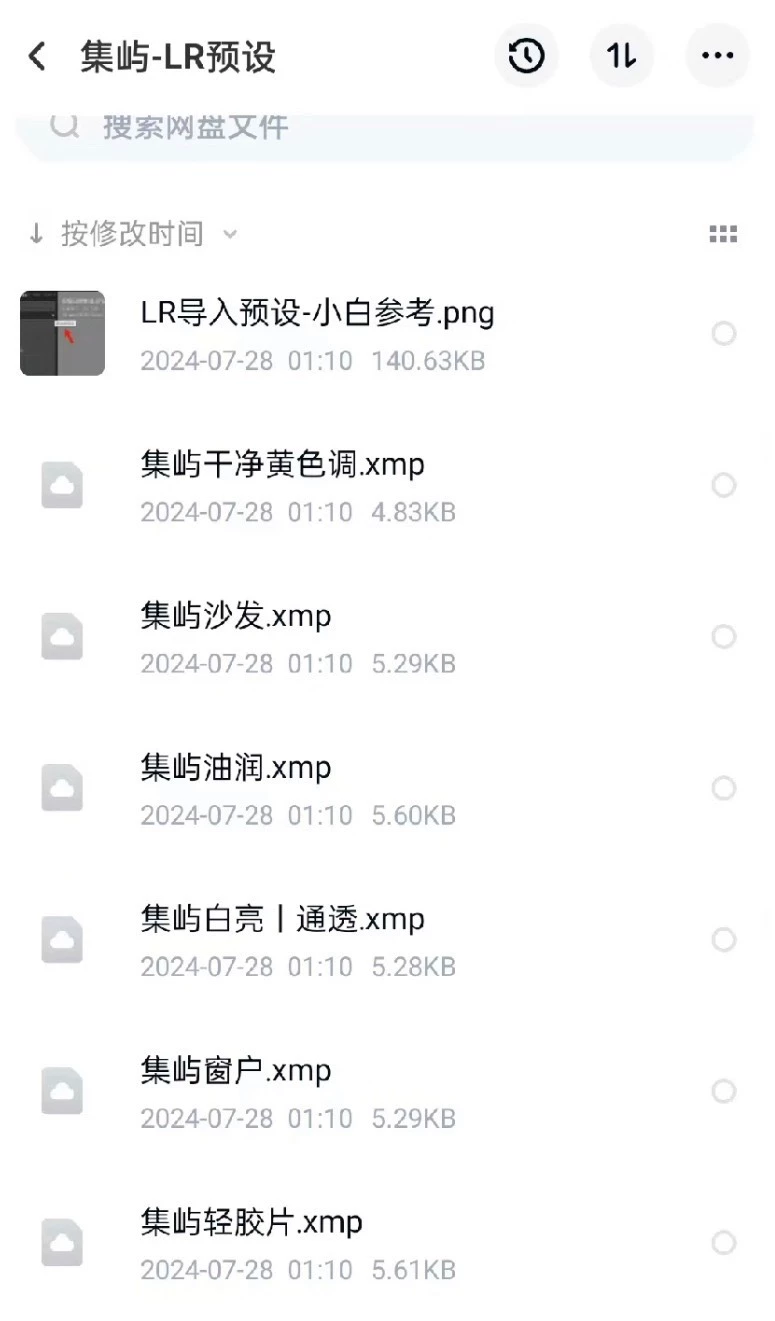Select the 集屿窗户.xmp file
The image size is (775, 1321).
coord(724,1091)
